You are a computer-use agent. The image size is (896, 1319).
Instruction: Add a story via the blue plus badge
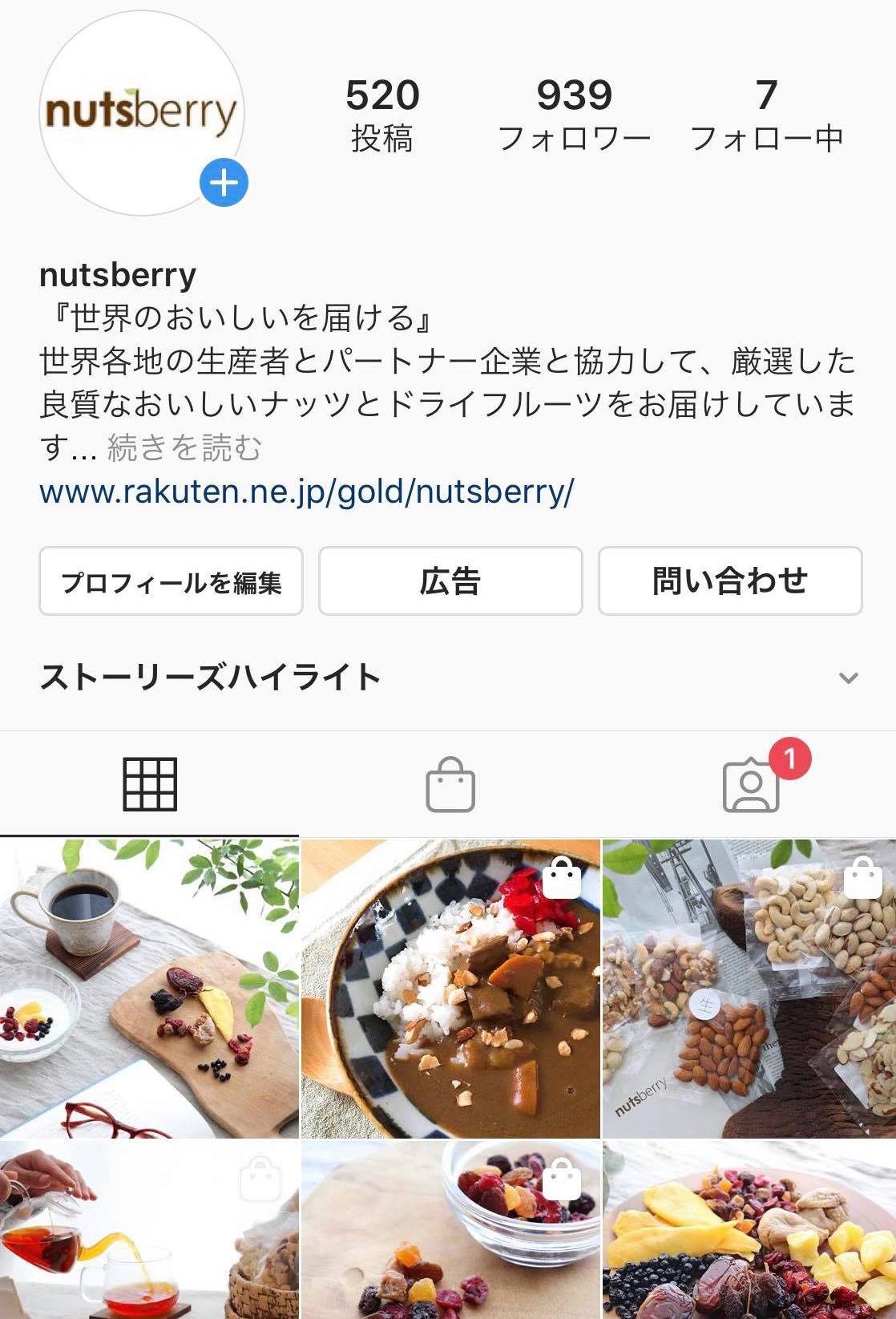point(224,184)
